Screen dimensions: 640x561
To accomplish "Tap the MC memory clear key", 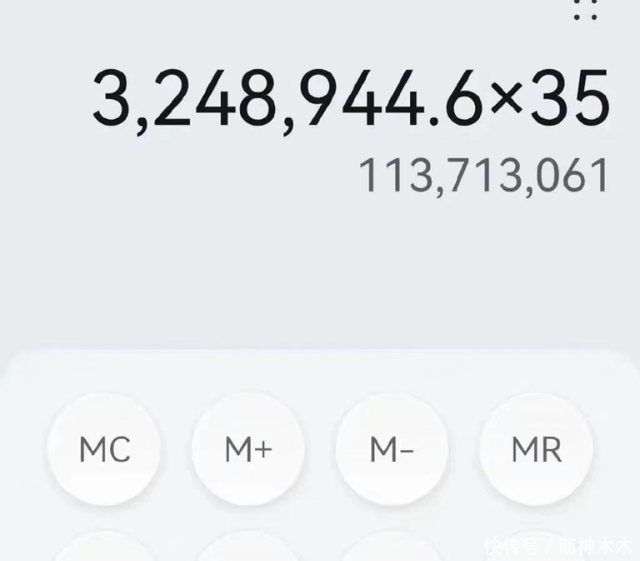I will [x=104, y=450].
